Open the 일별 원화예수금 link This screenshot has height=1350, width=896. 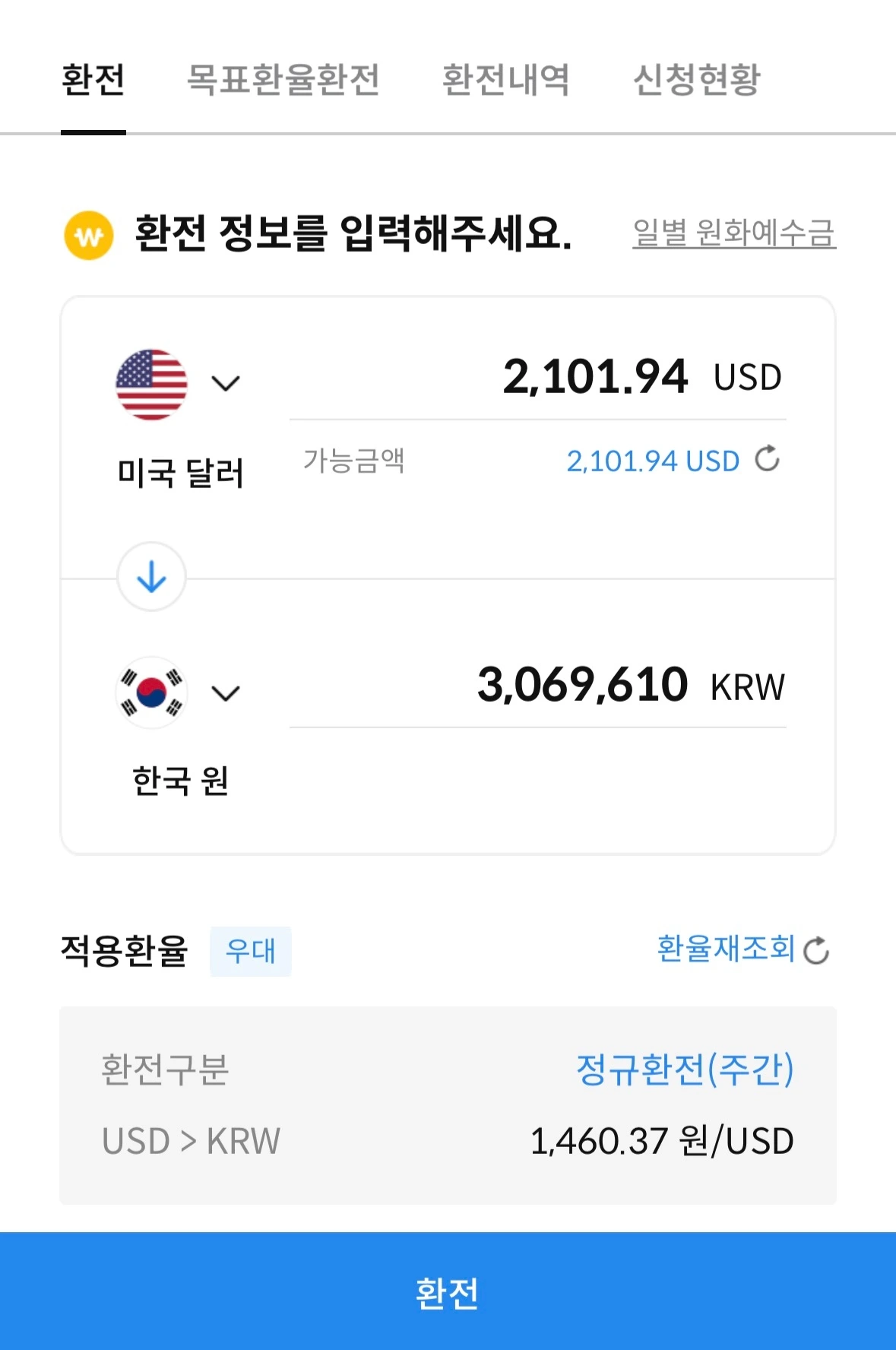click(x=734, y=233)
